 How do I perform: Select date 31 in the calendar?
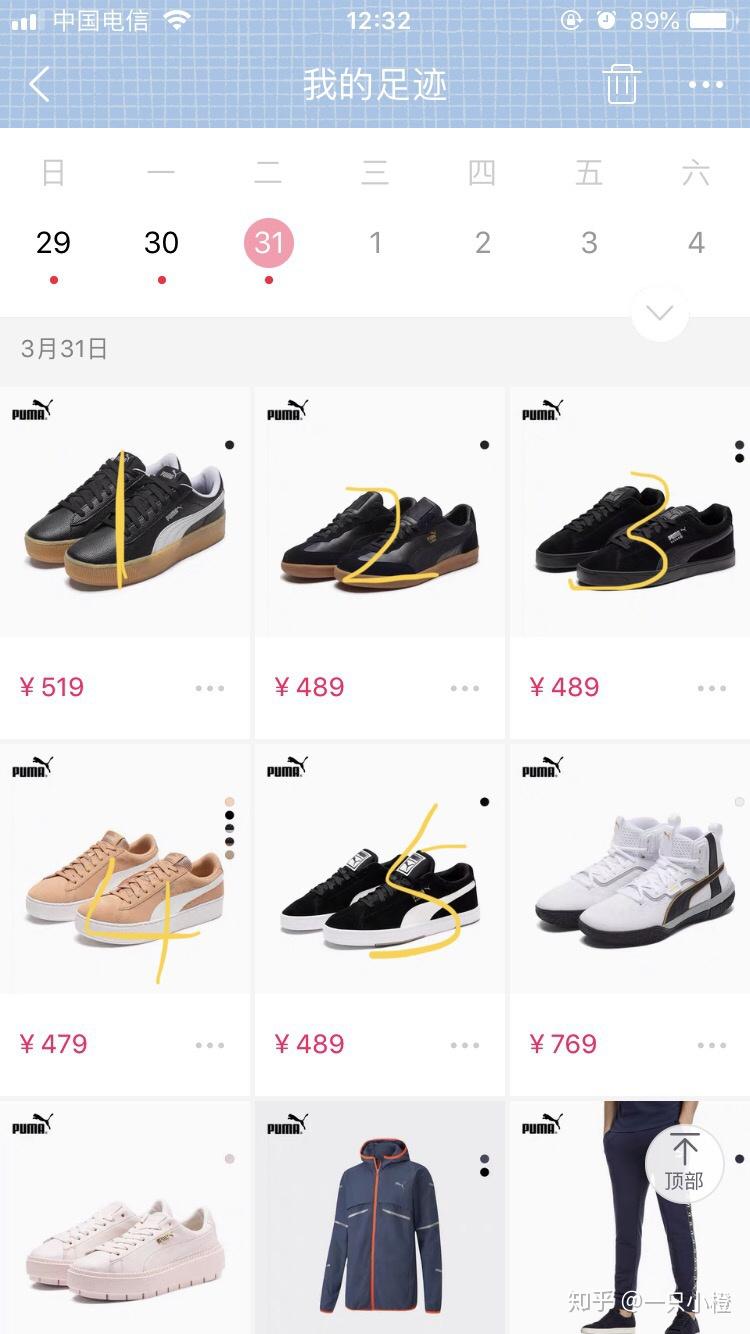tap(269, 243)
